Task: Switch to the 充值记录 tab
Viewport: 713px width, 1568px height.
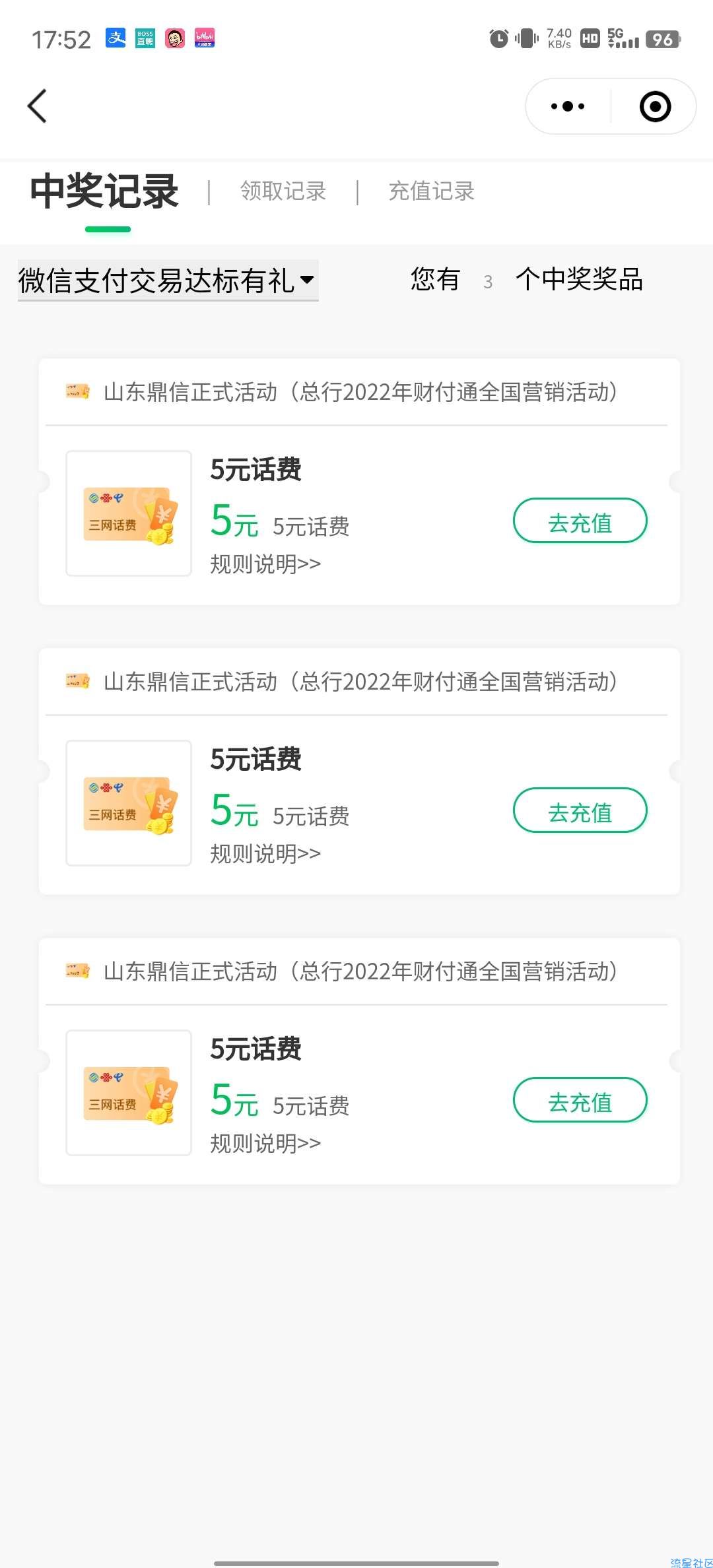Action: pyautogui.click(x=432, y=191)
